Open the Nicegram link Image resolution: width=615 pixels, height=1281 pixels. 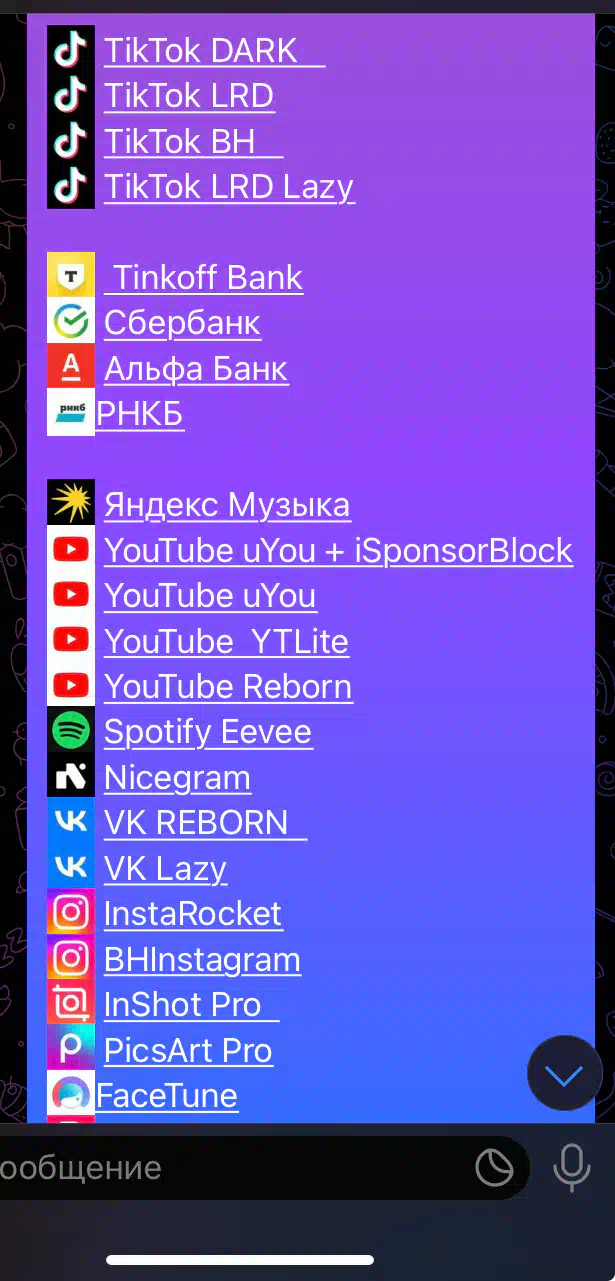point(177,777)
